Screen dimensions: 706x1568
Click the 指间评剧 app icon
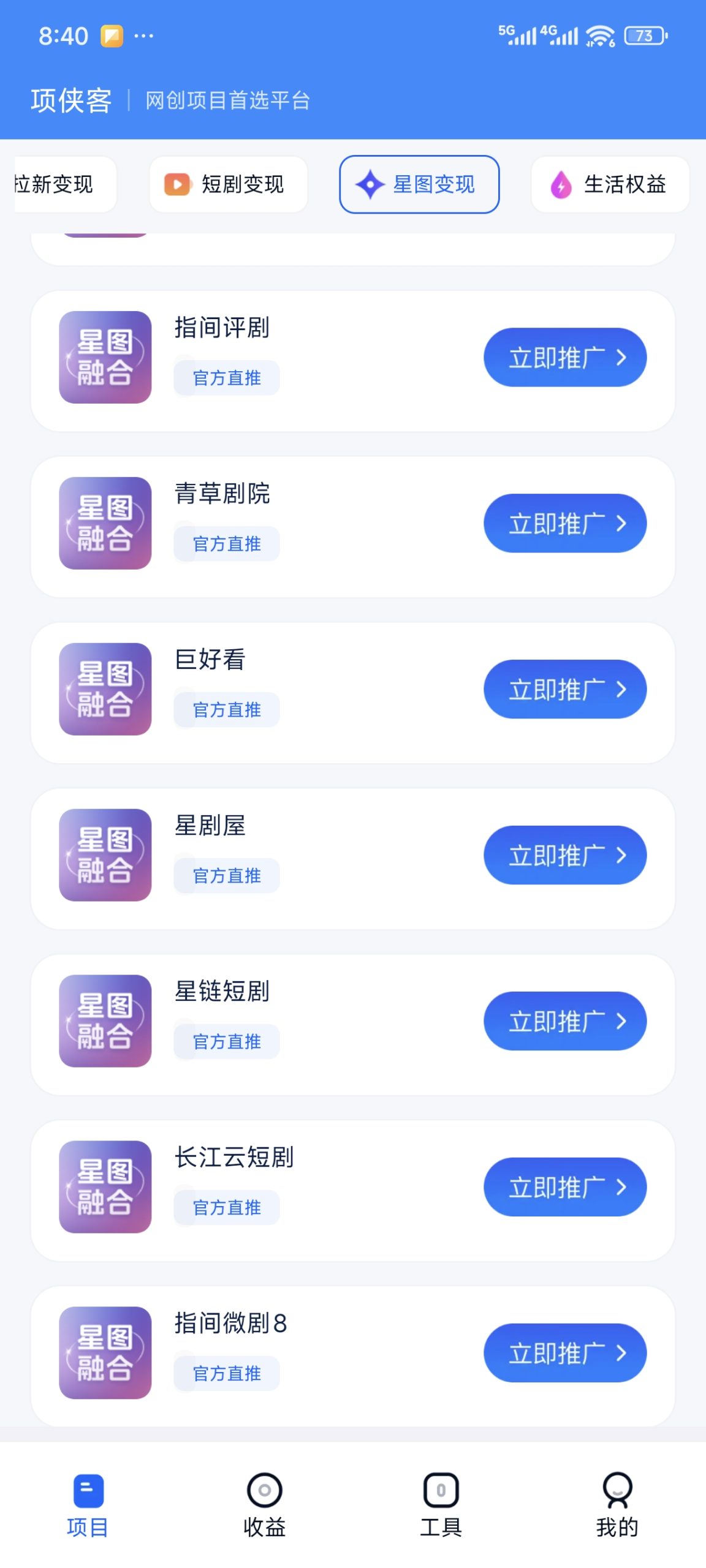(x=104, y=356)
